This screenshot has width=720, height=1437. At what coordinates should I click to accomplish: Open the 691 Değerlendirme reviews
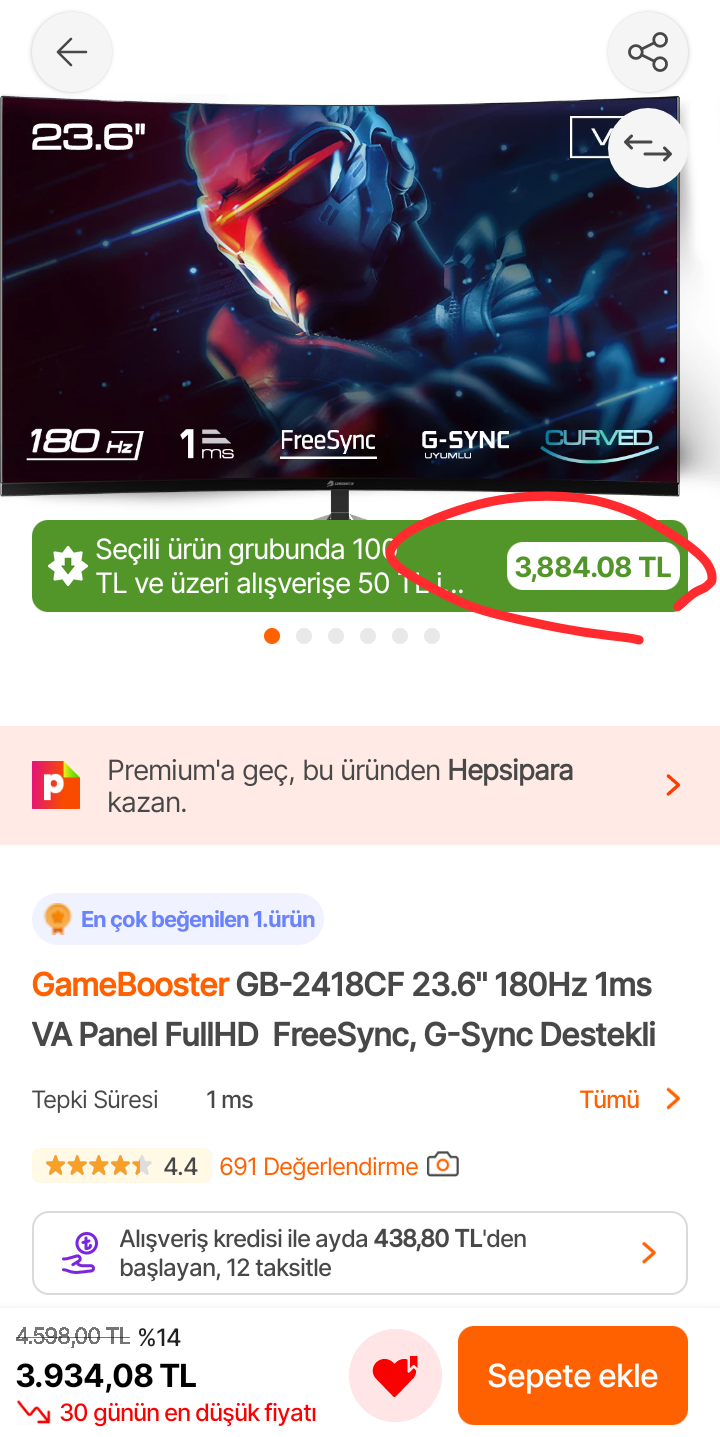[x=318, y=1166]
